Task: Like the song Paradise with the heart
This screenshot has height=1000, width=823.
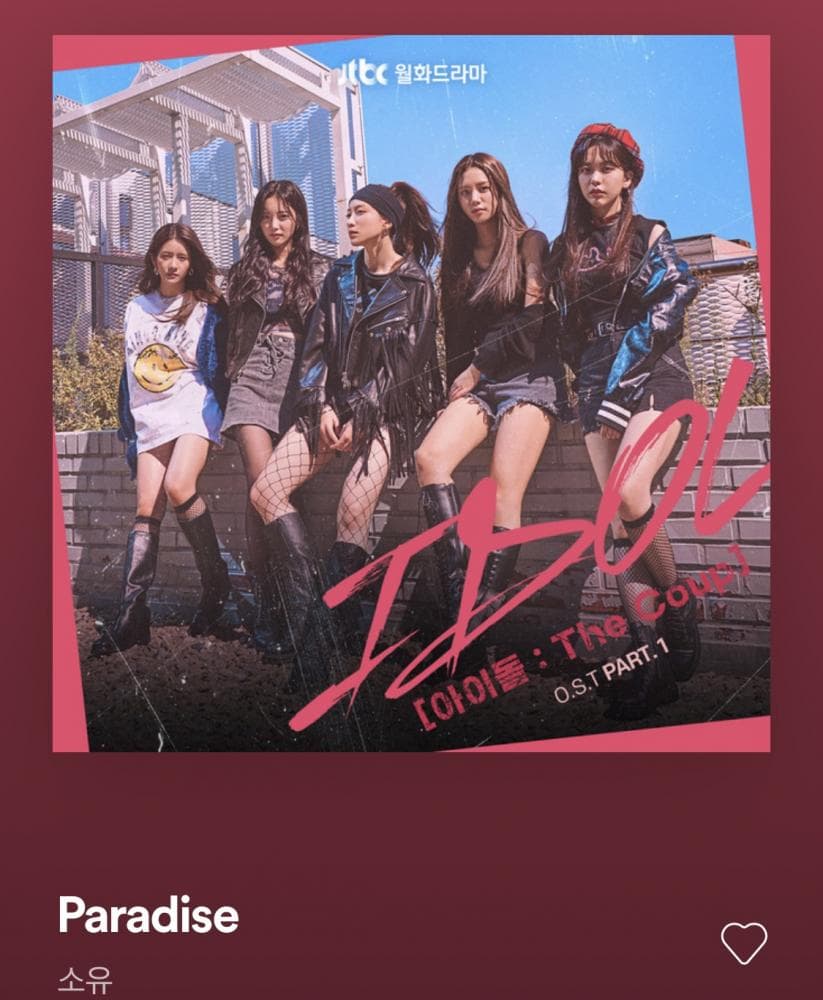Action: tap(743, 942)
